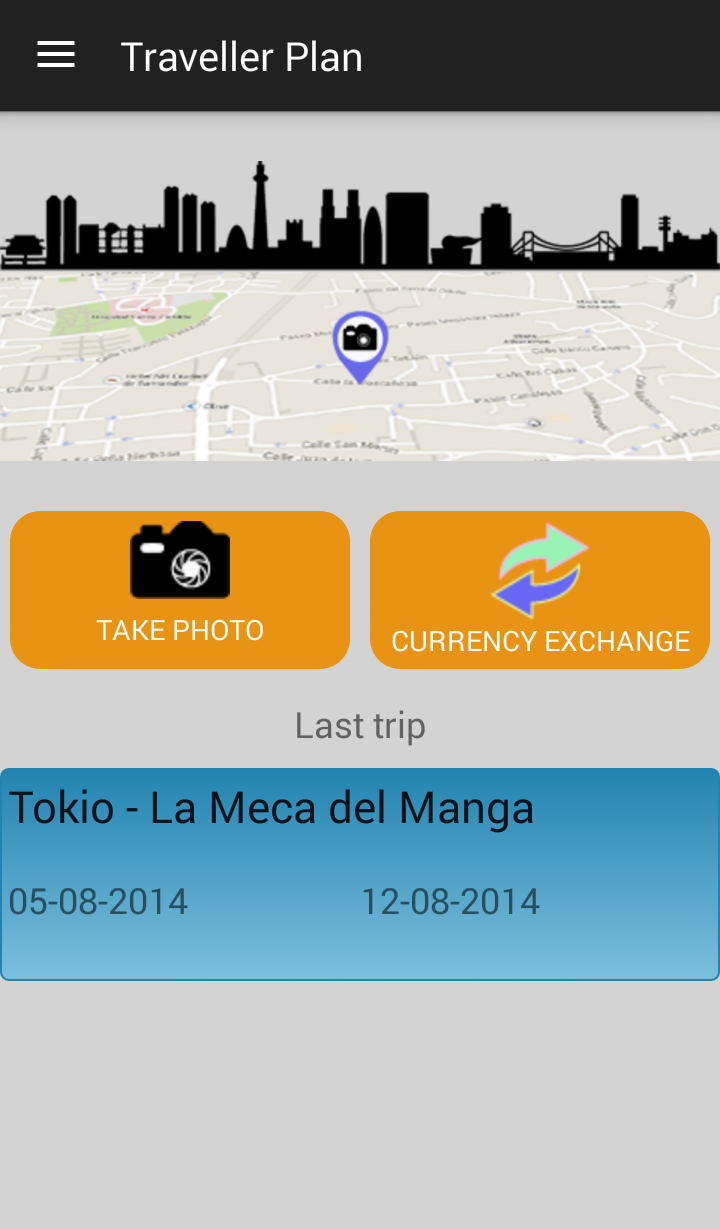Viewport: 720px width, 1229px height.
Task: Open the Currency Exchange tool
Action: [x=540, y=589]
